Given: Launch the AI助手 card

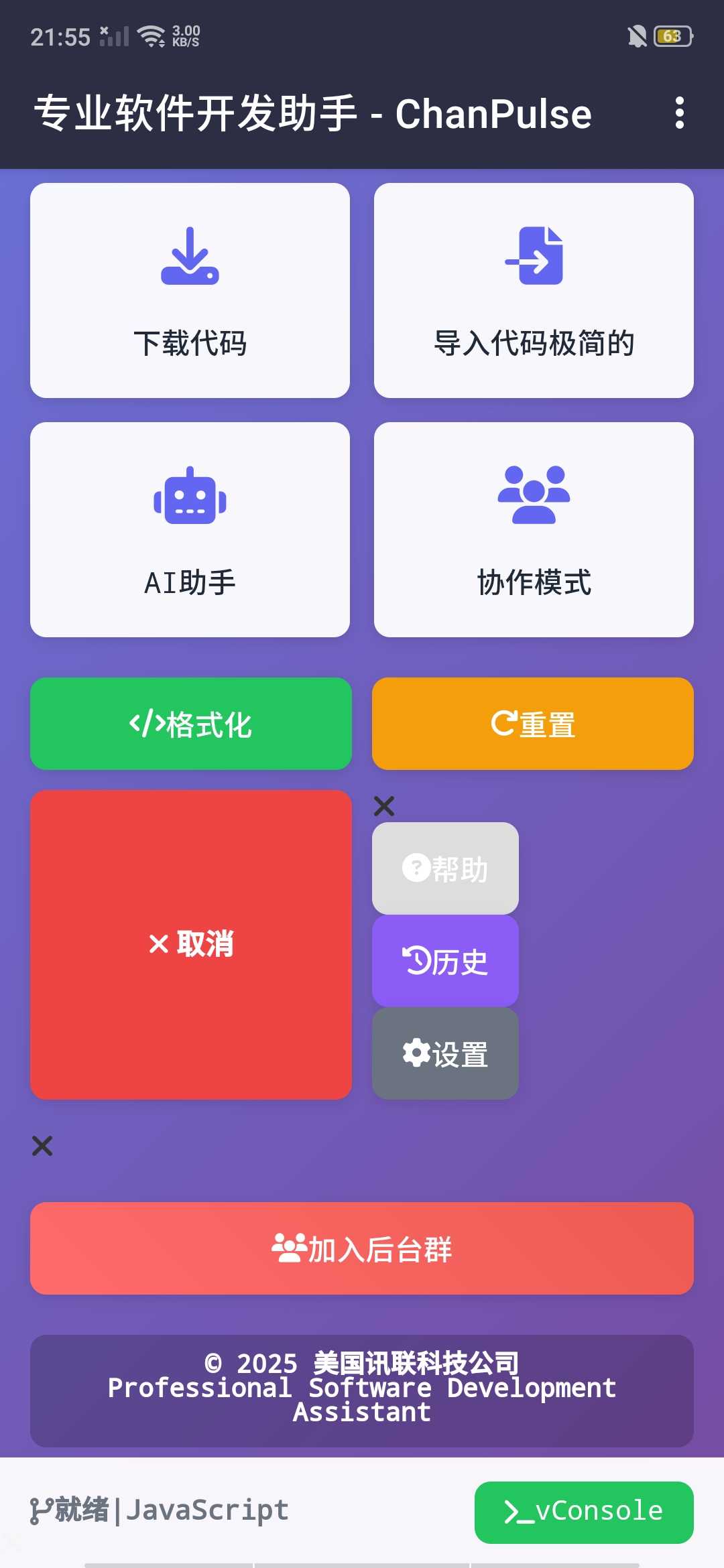Looking at the screenshot, I should pos(190,529).
